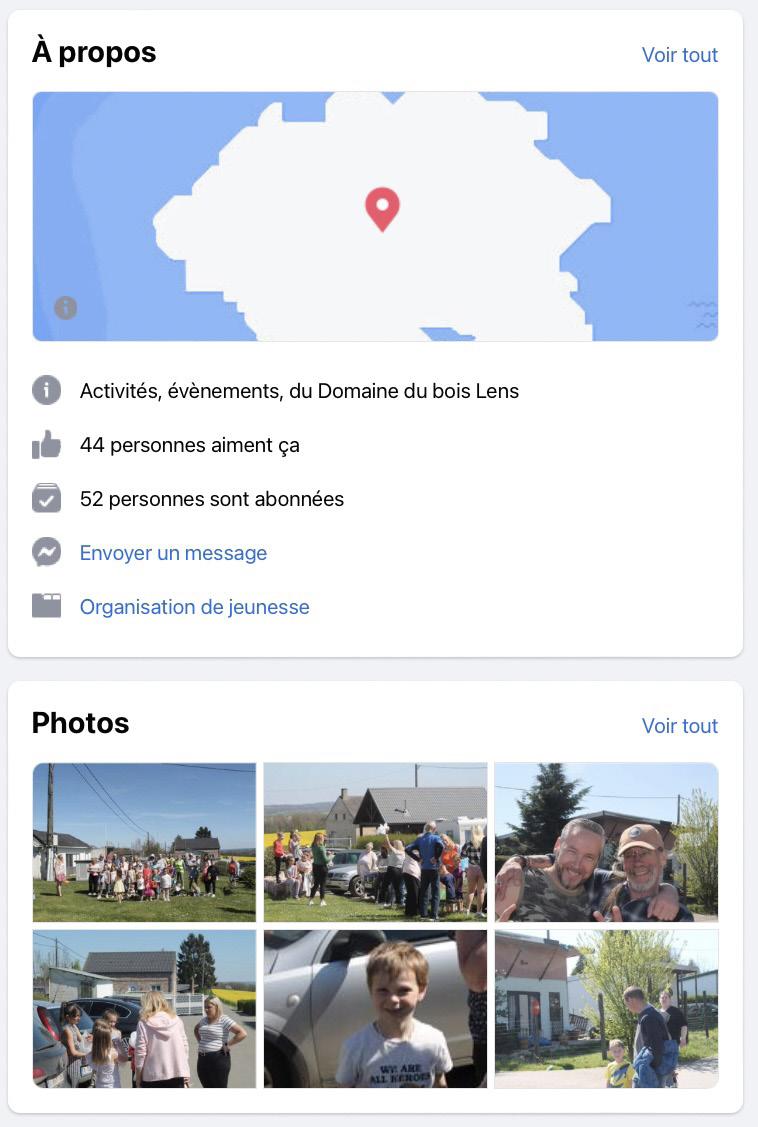Open photo of children group on lawn

(144, 842)
